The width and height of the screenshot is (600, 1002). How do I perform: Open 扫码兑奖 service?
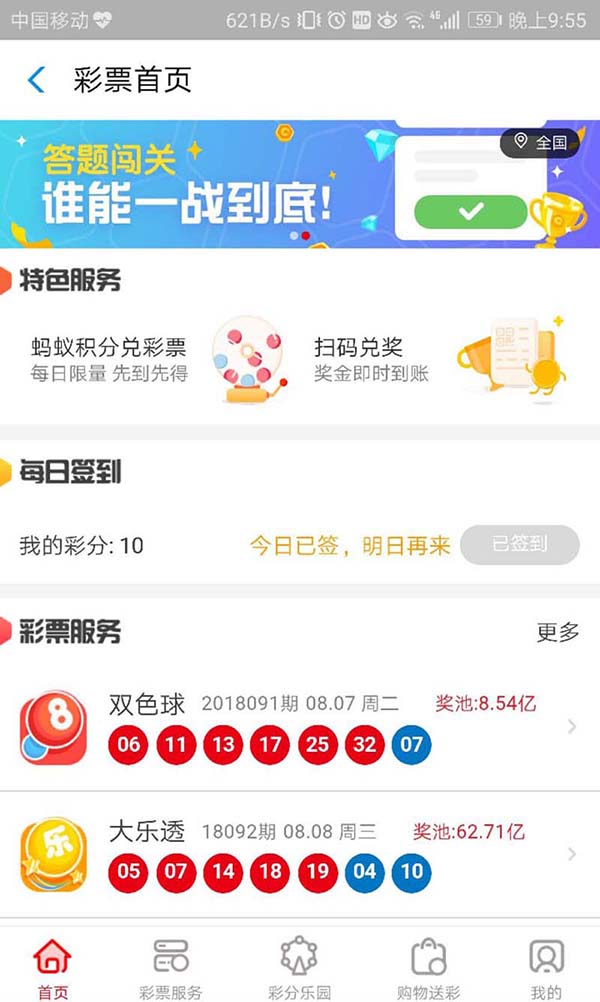point(430,360)
